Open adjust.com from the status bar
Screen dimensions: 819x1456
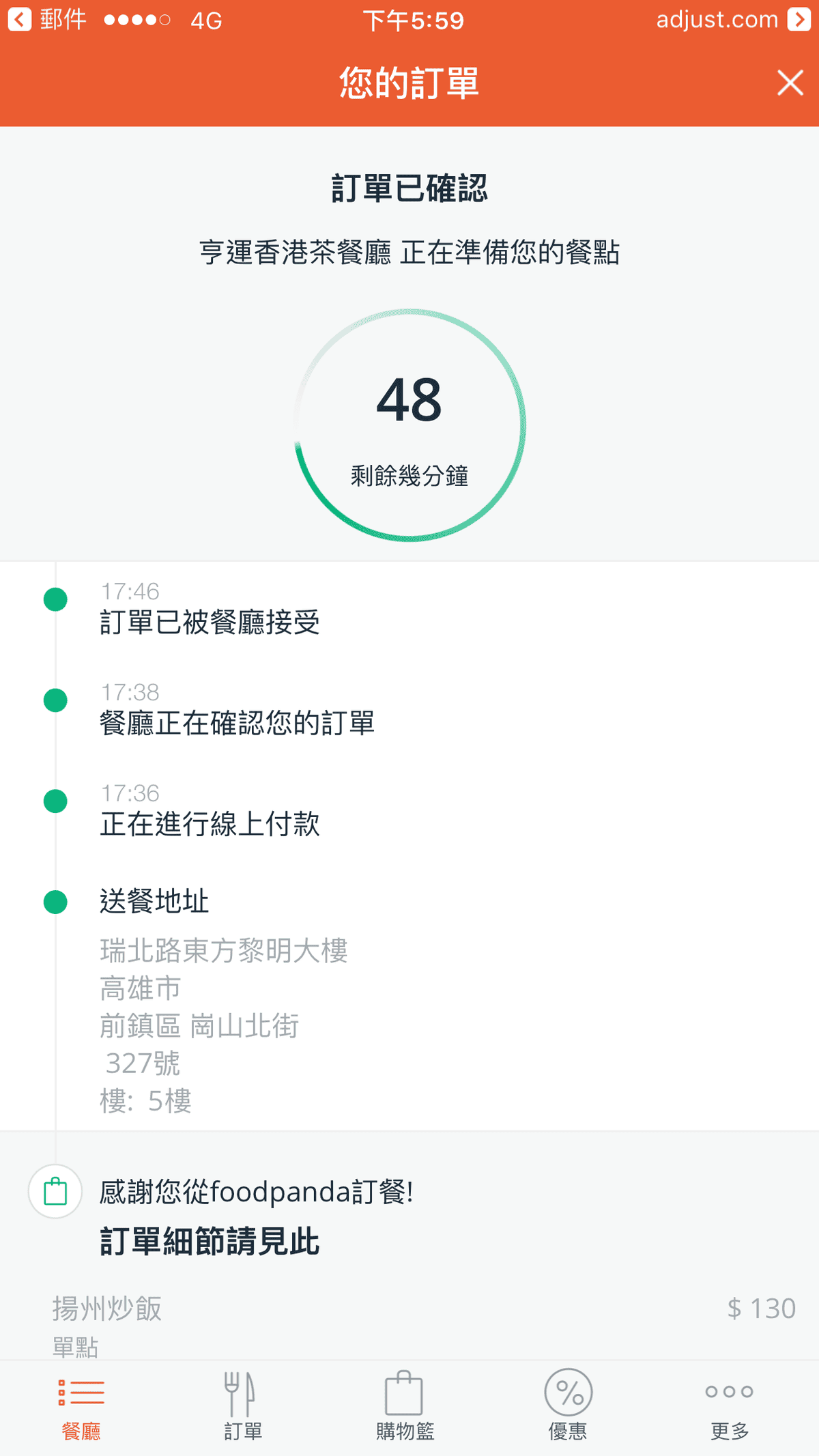coord(732,20)
